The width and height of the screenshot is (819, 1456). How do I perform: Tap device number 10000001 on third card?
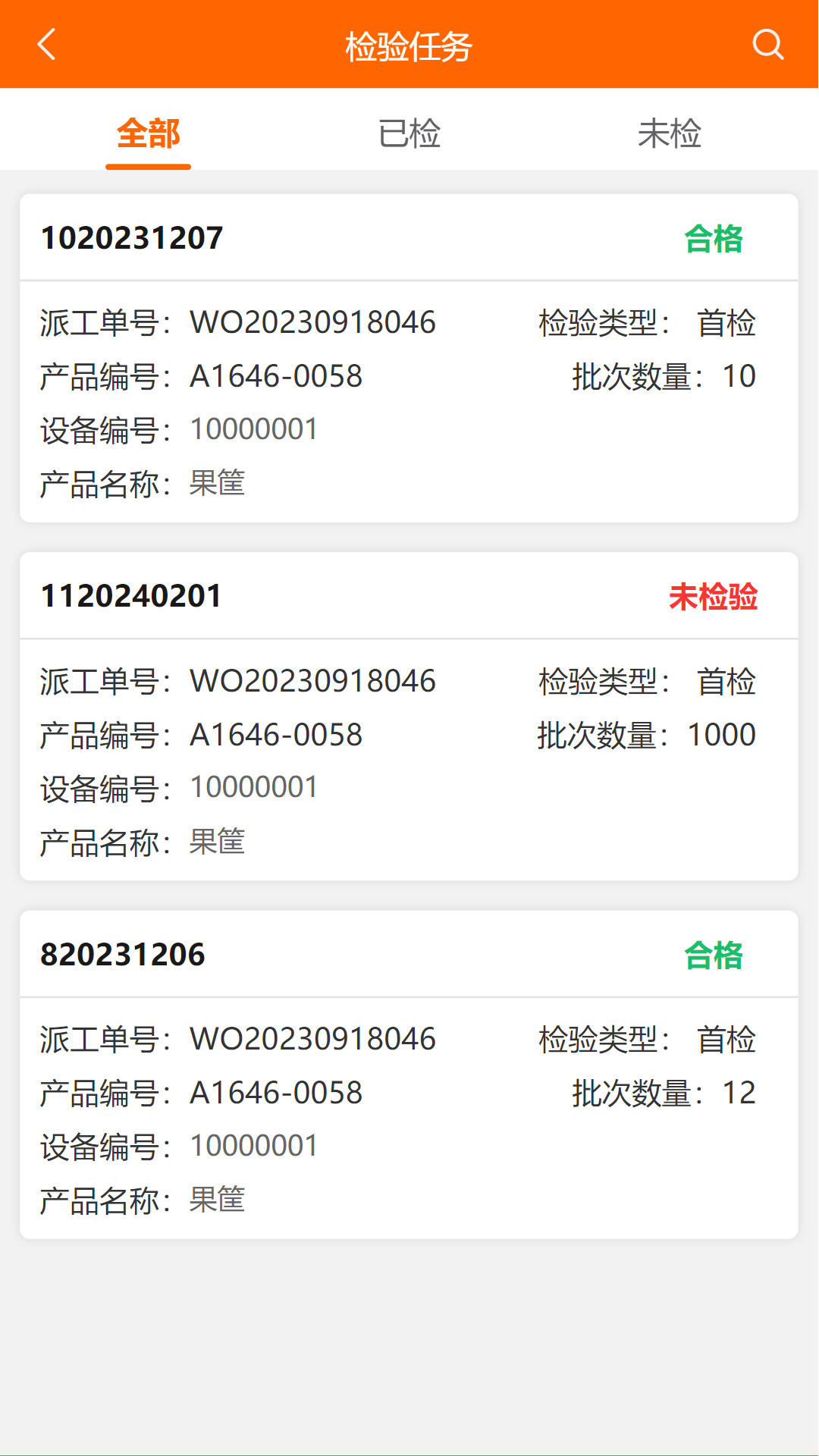coord(253,1146)
